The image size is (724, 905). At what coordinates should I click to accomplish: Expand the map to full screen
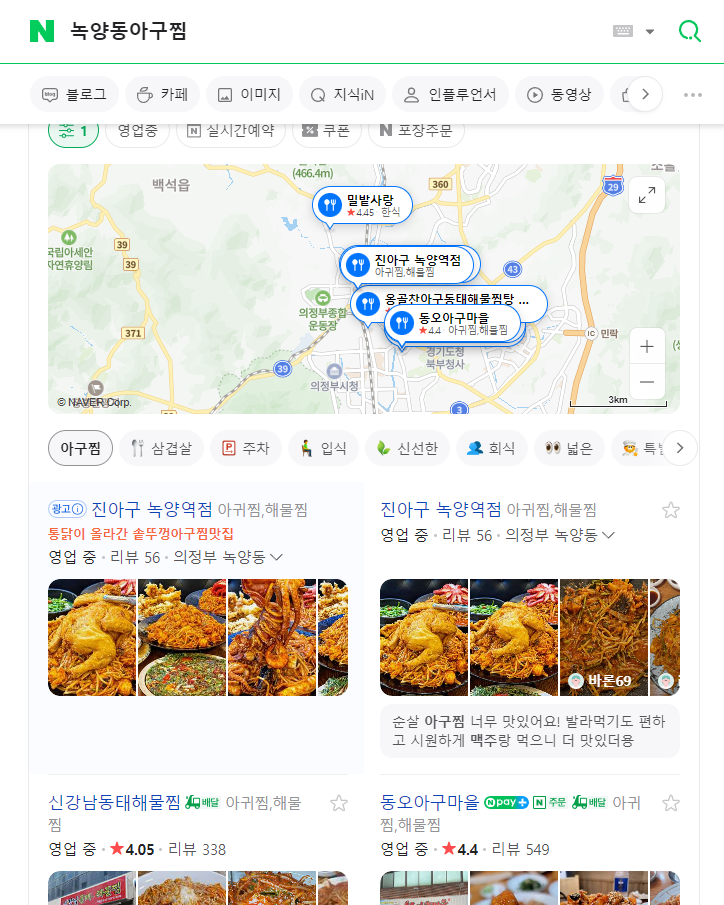click(647, 195)
